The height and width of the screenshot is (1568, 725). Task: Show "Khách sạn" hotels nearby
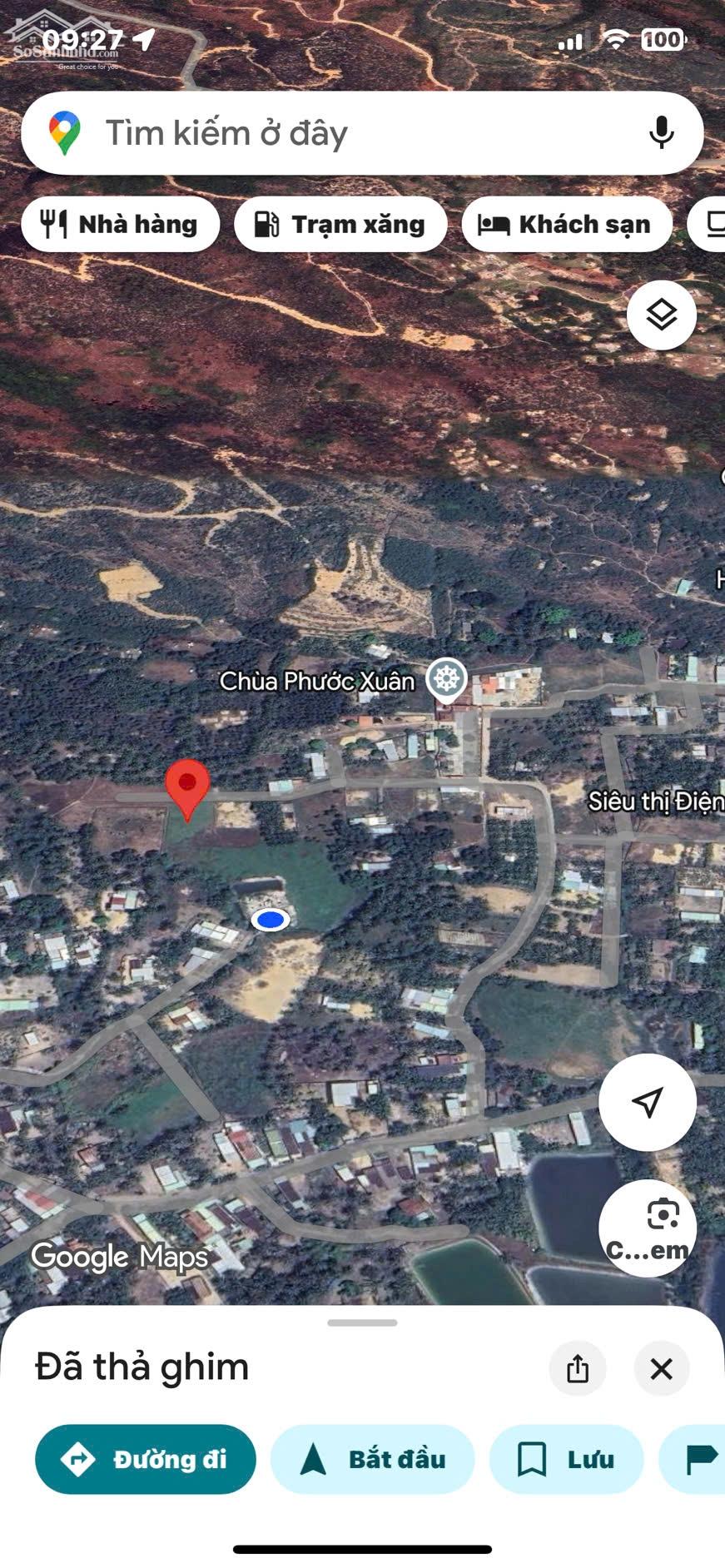(x=567, y=225)
